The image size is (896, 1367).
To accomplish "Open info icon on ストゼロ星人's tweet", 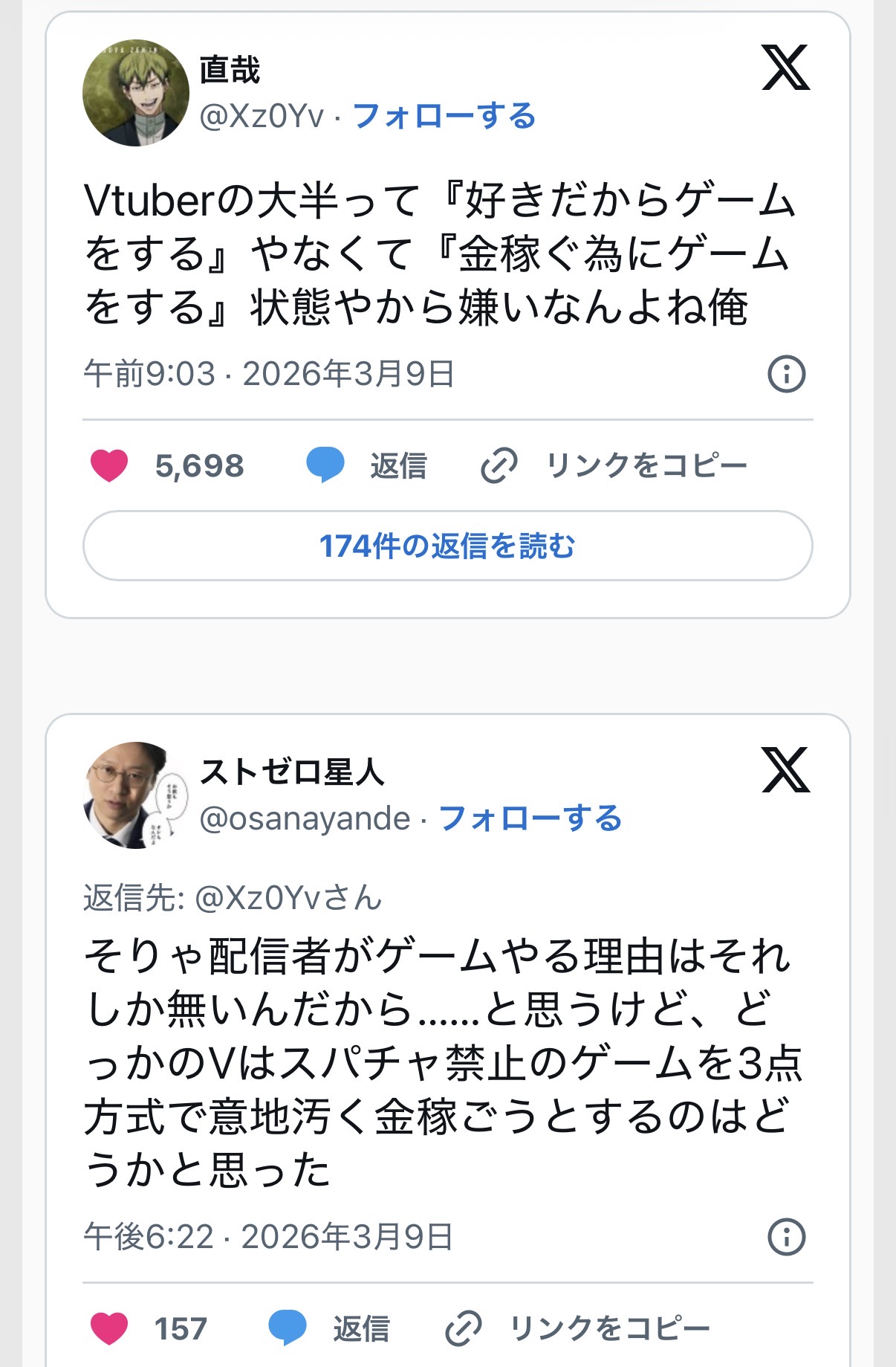I will (786, 1237).
